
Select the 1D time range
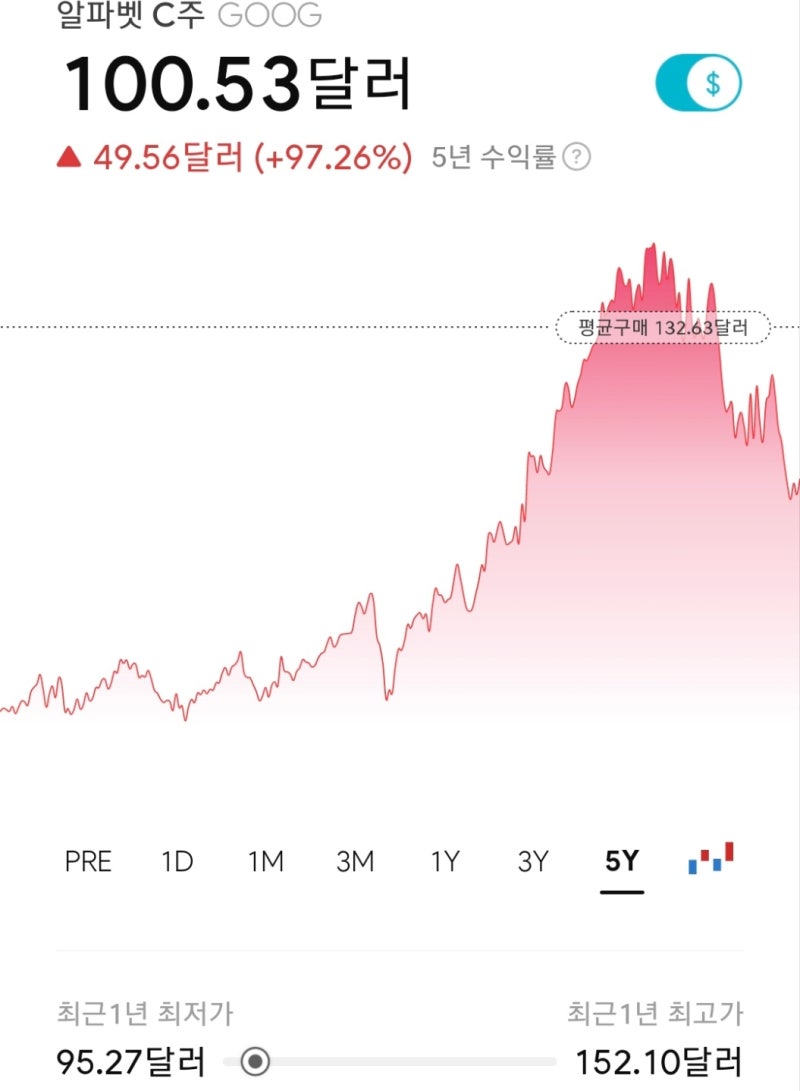click(178, 861)
